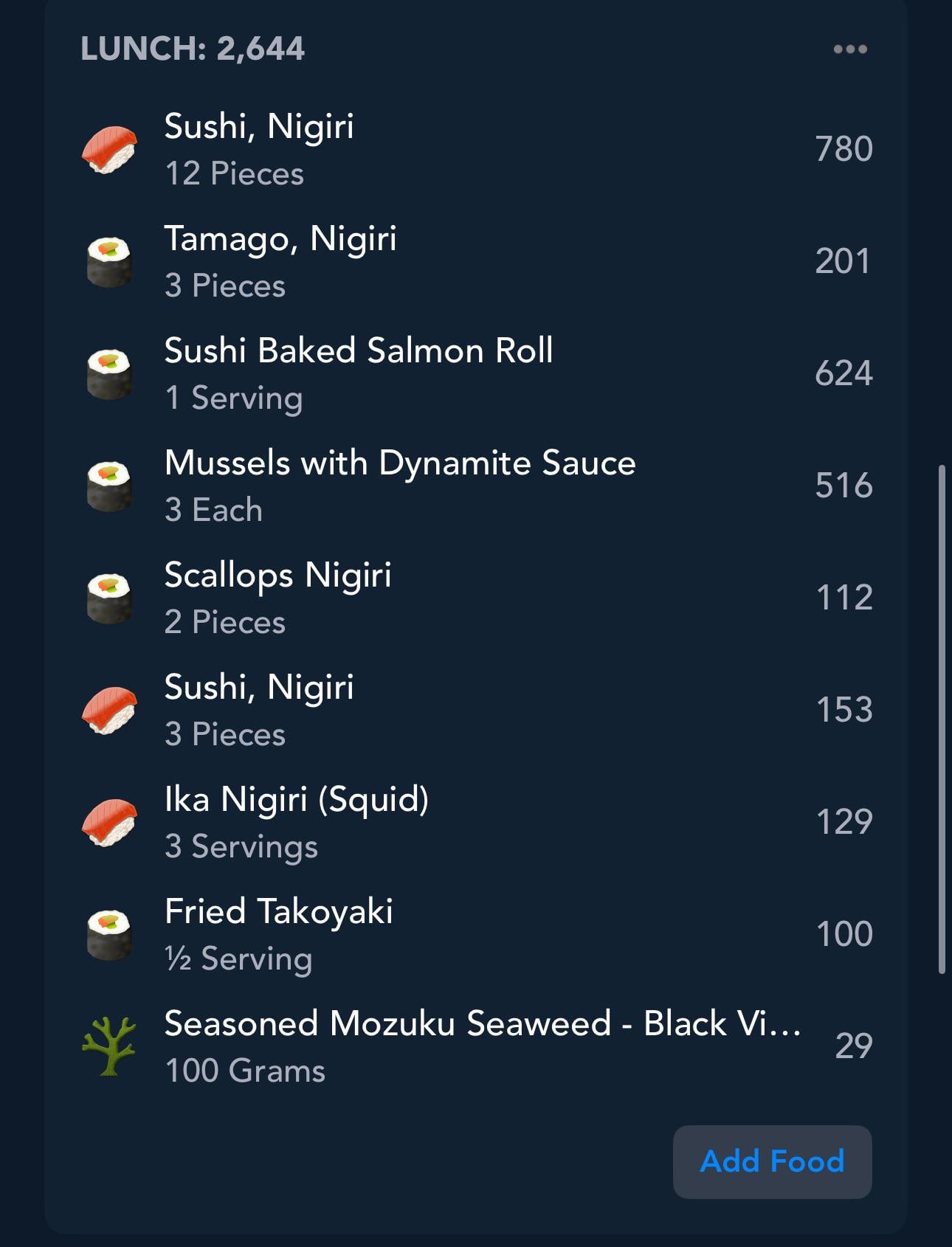
Task: Tap the Add Food button
Action: click(x=772, y=1161)
